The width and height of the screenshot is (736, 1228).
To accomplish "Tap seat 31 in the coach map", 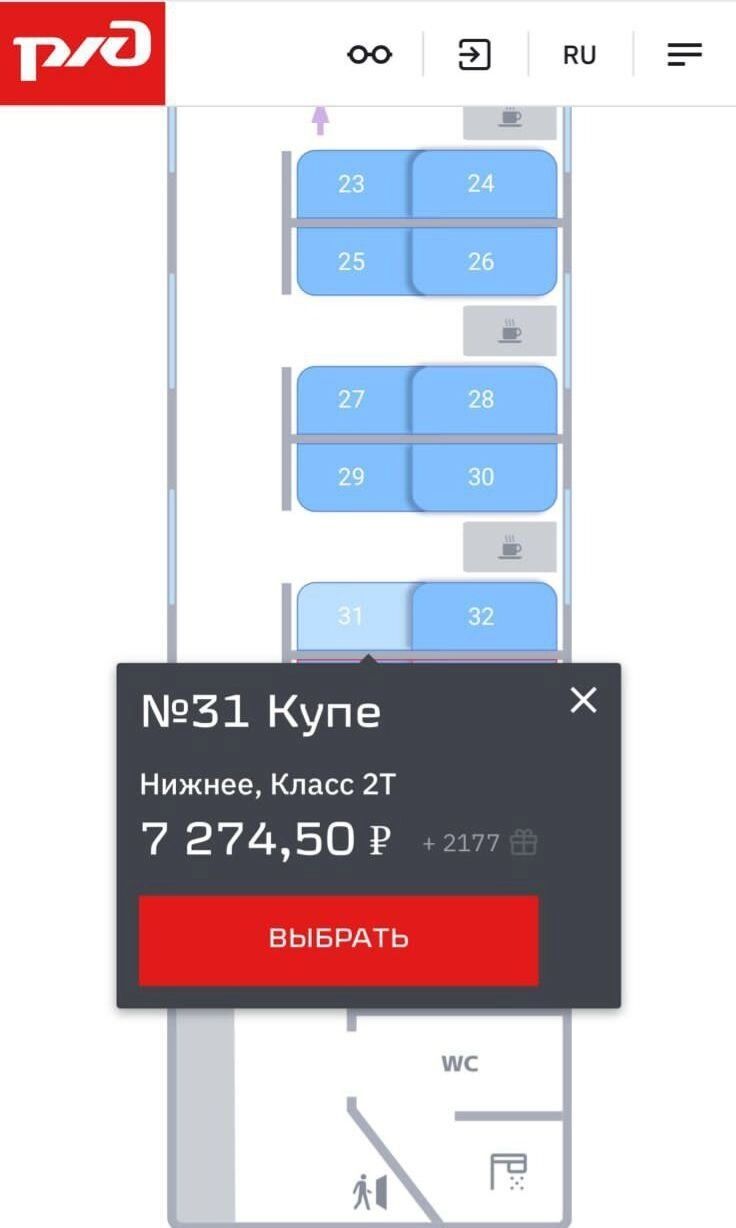I will click(x=350, y=616).
